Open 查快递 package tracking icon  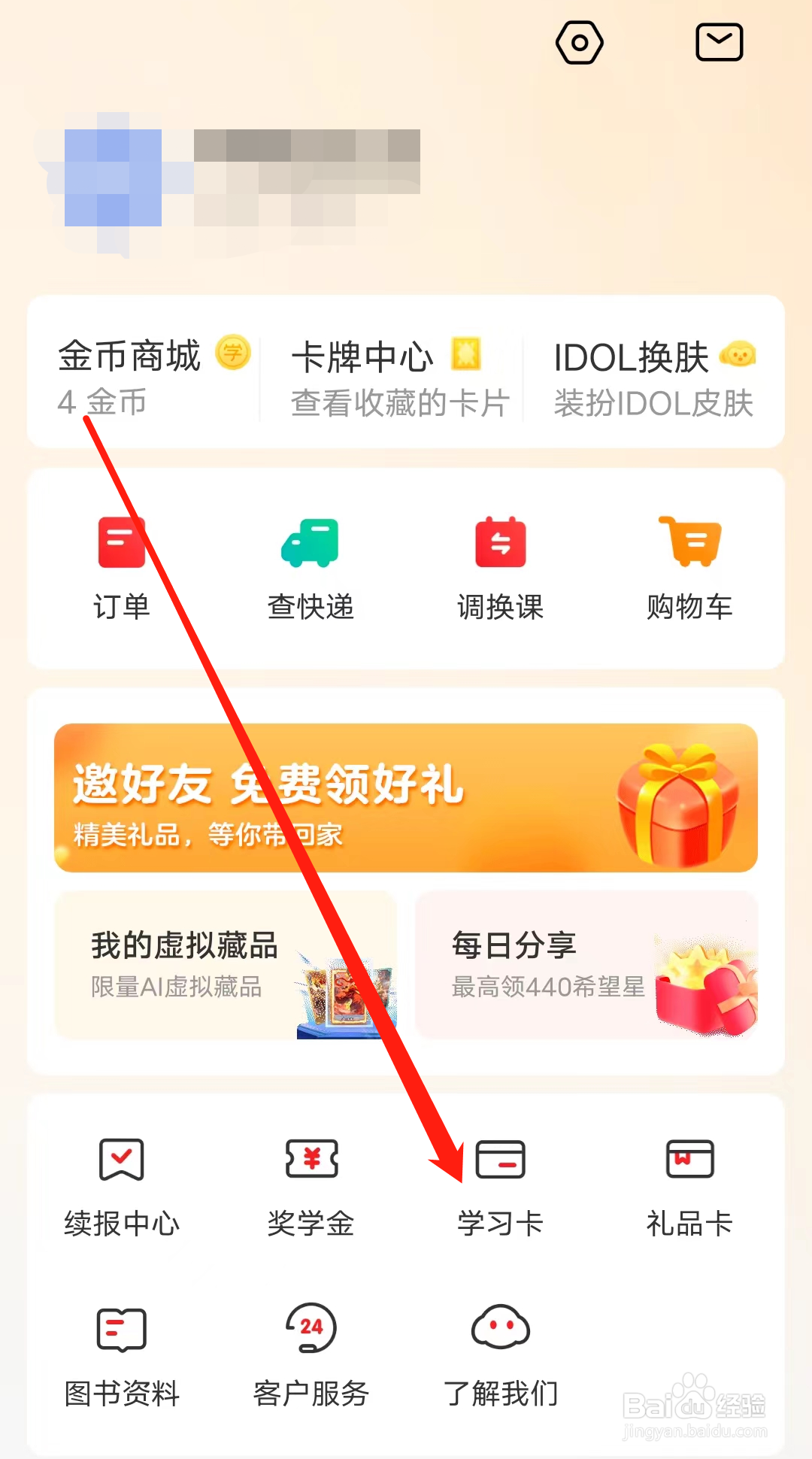pyautogui.click(x=311, y=564)
